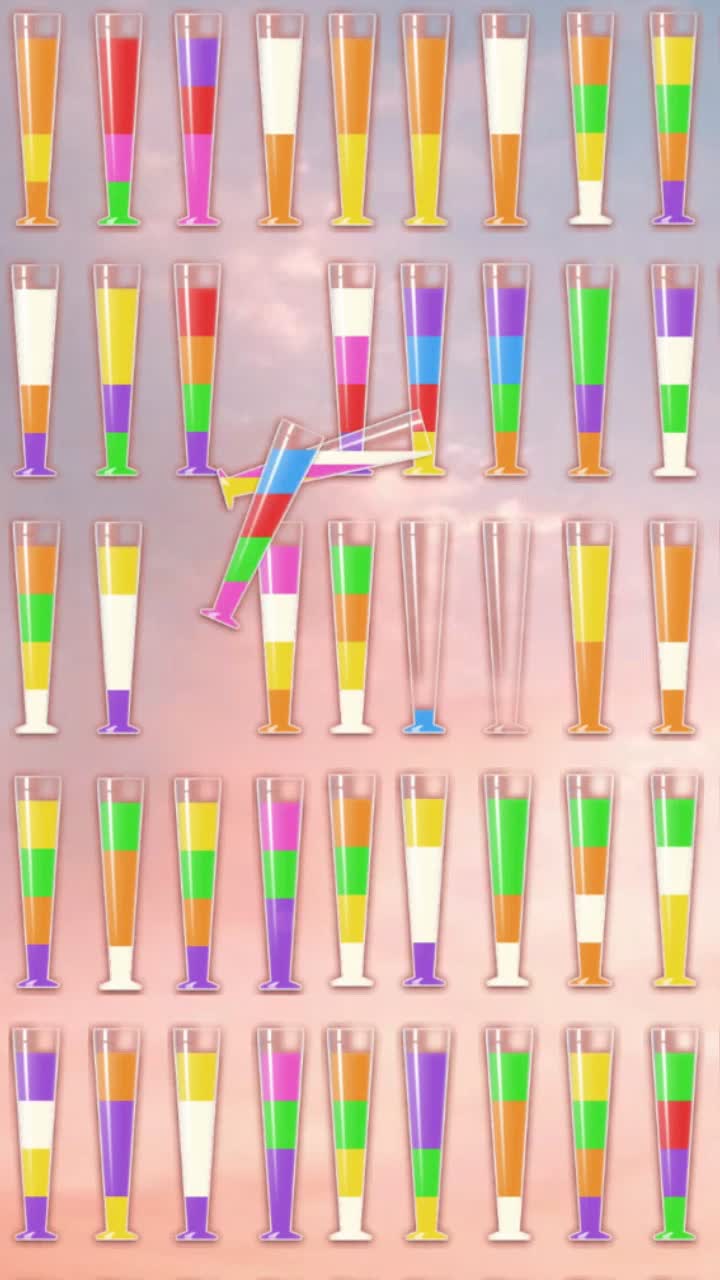Select the tube with red, pink and green layers

pos(119,120)
